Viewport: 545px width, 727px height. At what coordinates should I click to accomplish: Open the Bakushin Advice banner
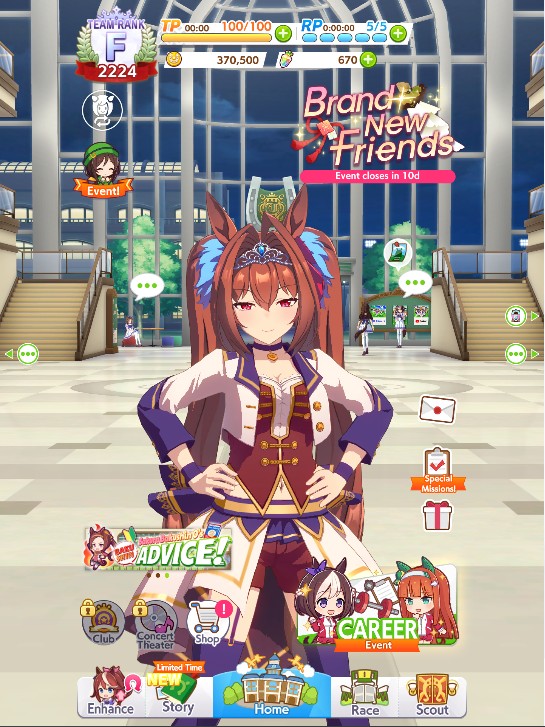click(158, 548)
